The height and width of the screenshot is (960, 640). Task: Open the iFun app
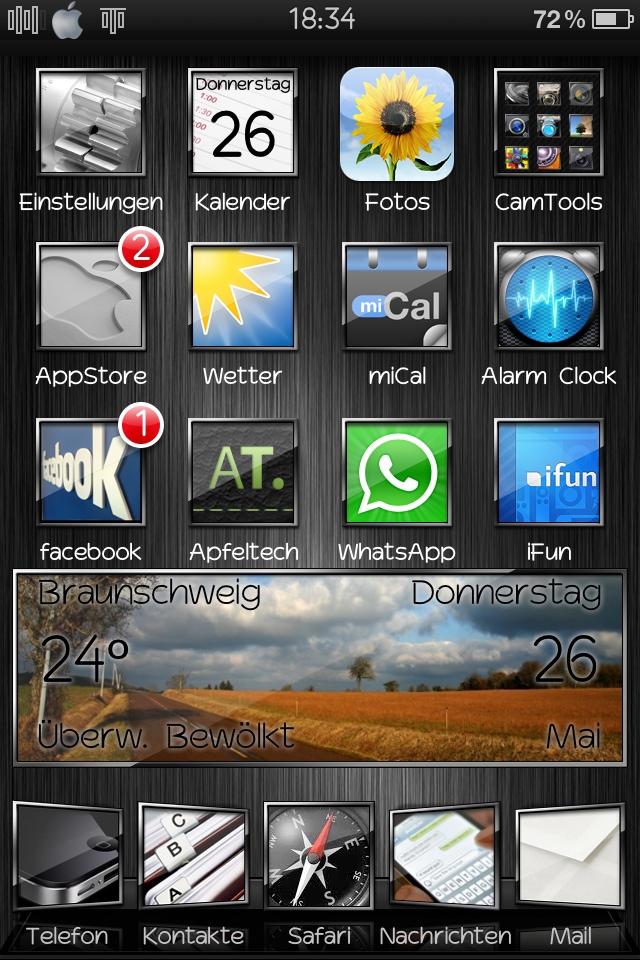pos(549,472)
